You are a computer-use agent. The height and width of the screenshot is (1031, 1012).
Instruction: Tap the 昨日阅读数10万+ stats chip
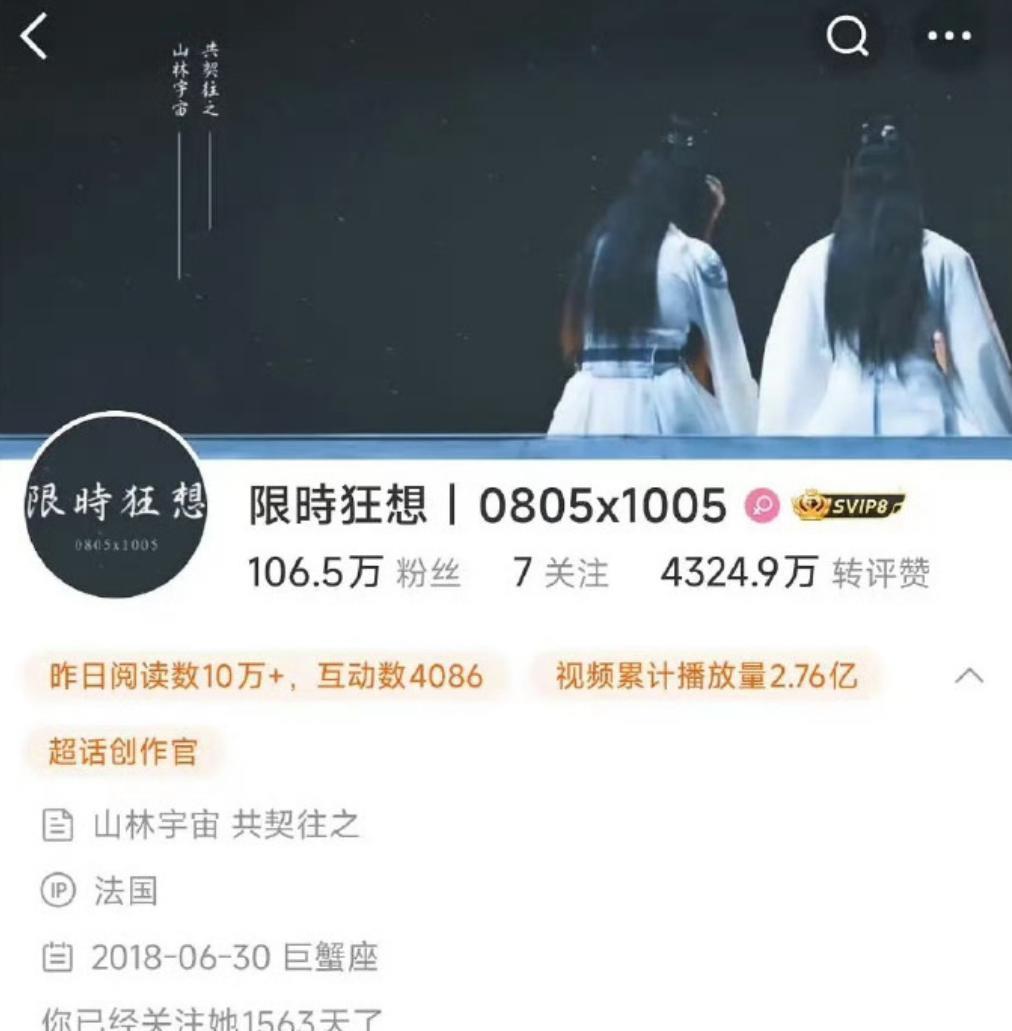coord(266,676)
